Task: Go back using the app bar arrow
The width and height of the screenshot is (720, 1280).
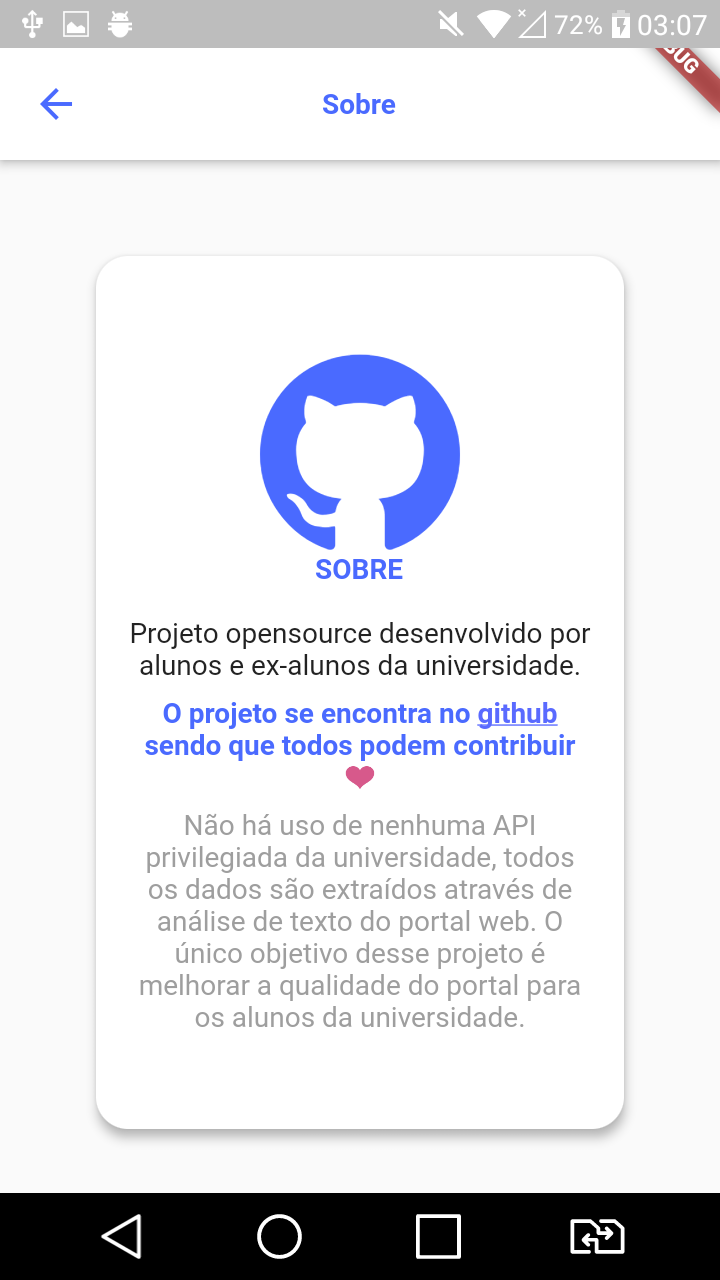Action: (x=56, y=104)
